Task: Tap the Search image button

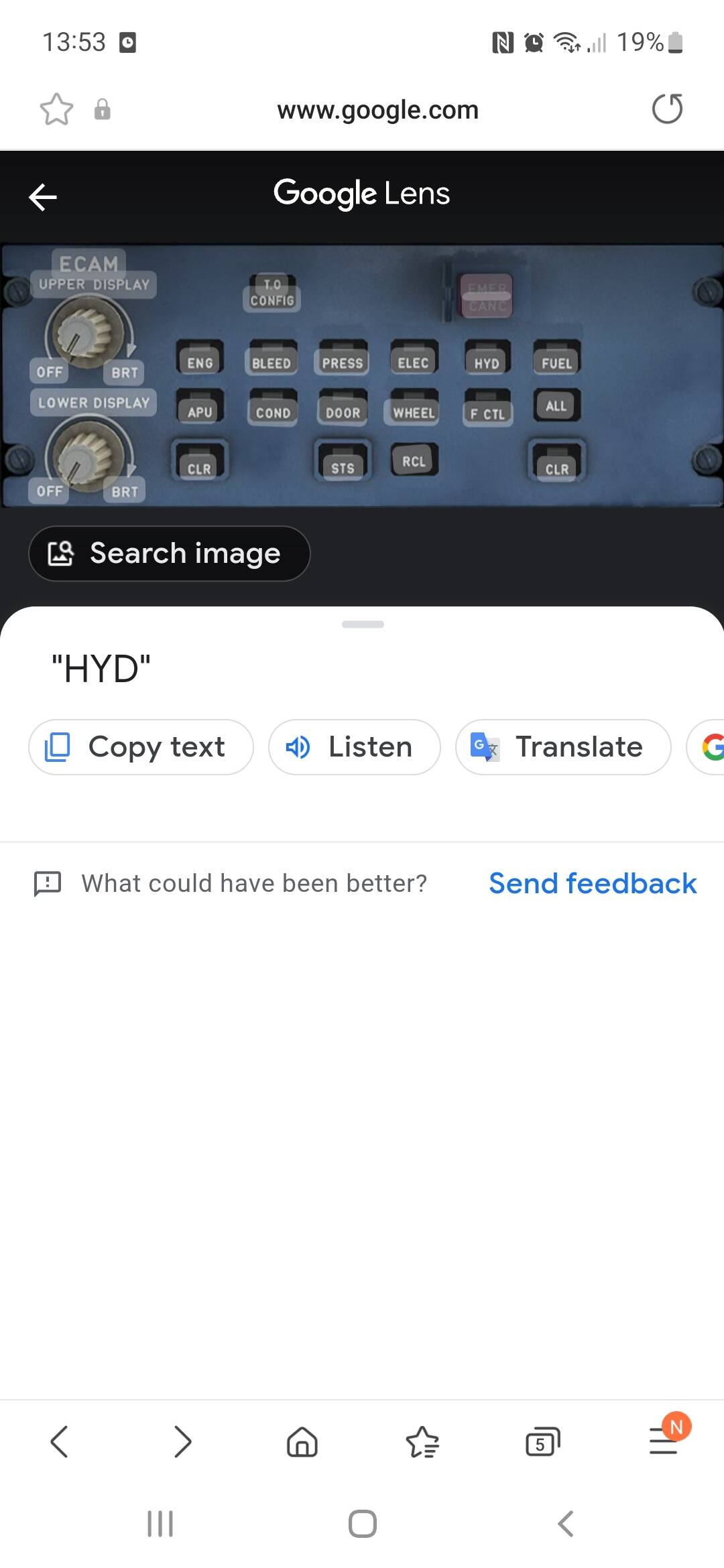Action: [x=170, y=553]
